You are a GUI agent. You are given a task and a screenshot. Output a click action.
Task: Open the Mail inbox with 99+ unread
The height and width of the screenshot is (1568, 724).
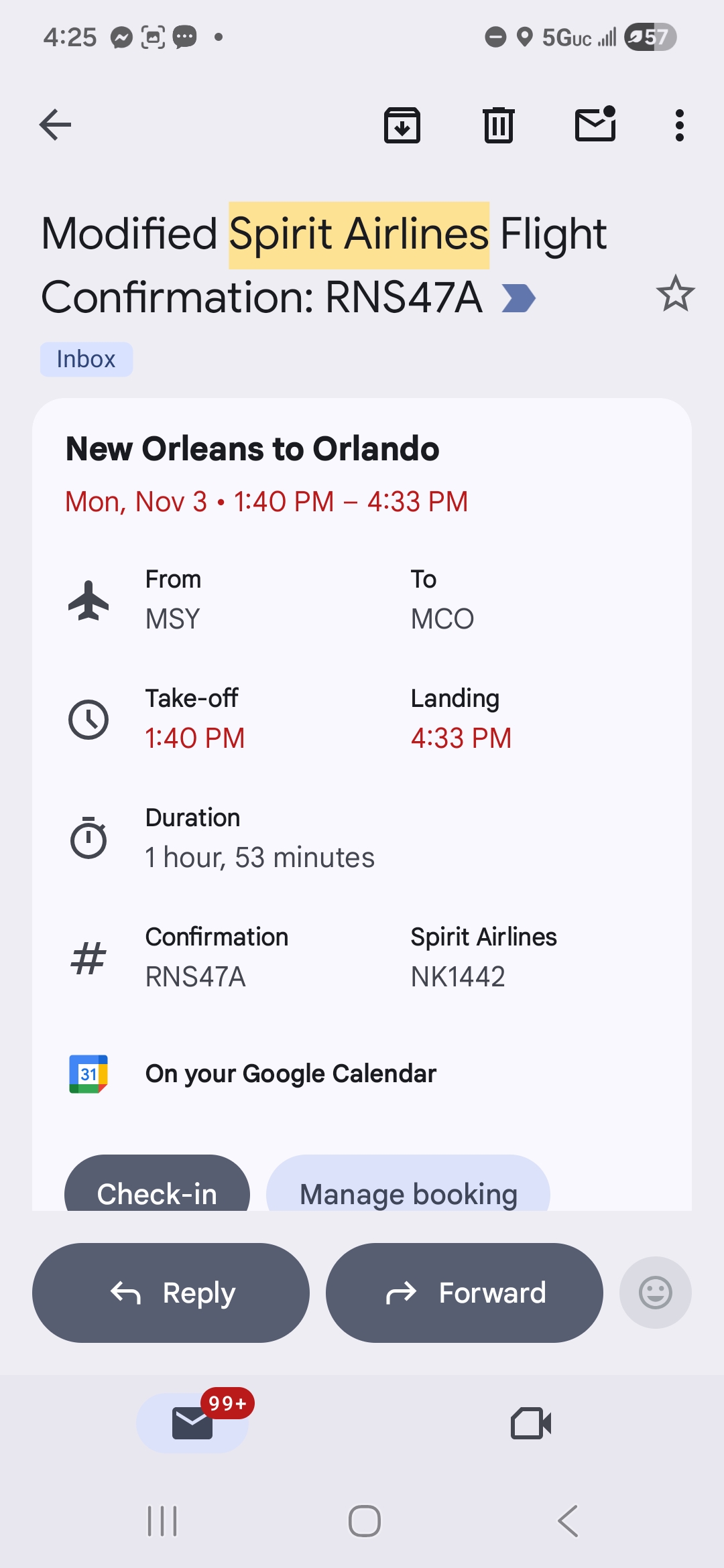tap(191, 1423)
